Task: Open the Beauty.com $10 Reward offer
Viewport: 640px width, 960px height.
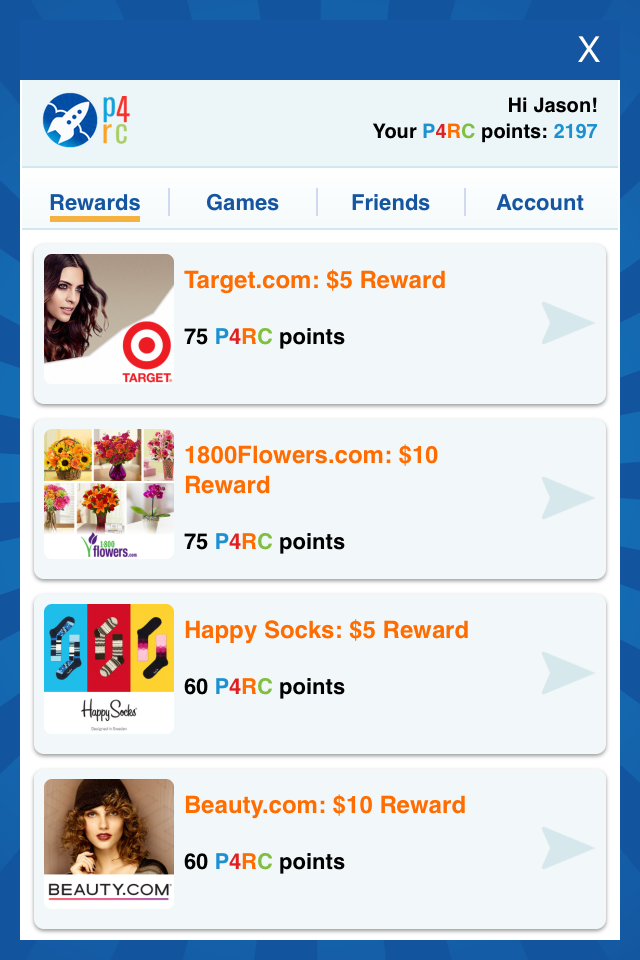Action: coord(320,848)
